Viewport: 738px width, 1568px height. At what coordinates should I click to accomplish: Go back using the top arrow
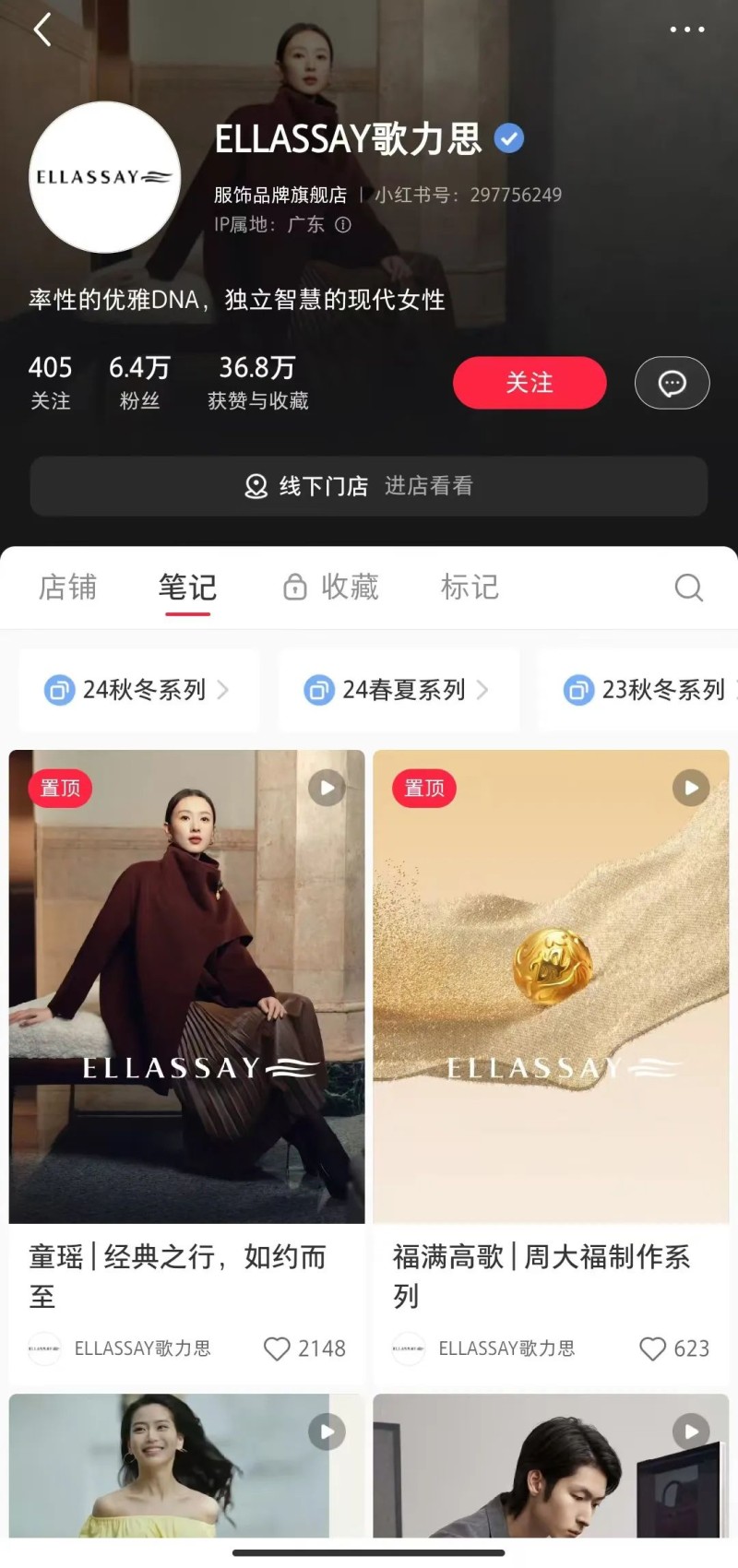pyautogui.click(x=42, y=30)
